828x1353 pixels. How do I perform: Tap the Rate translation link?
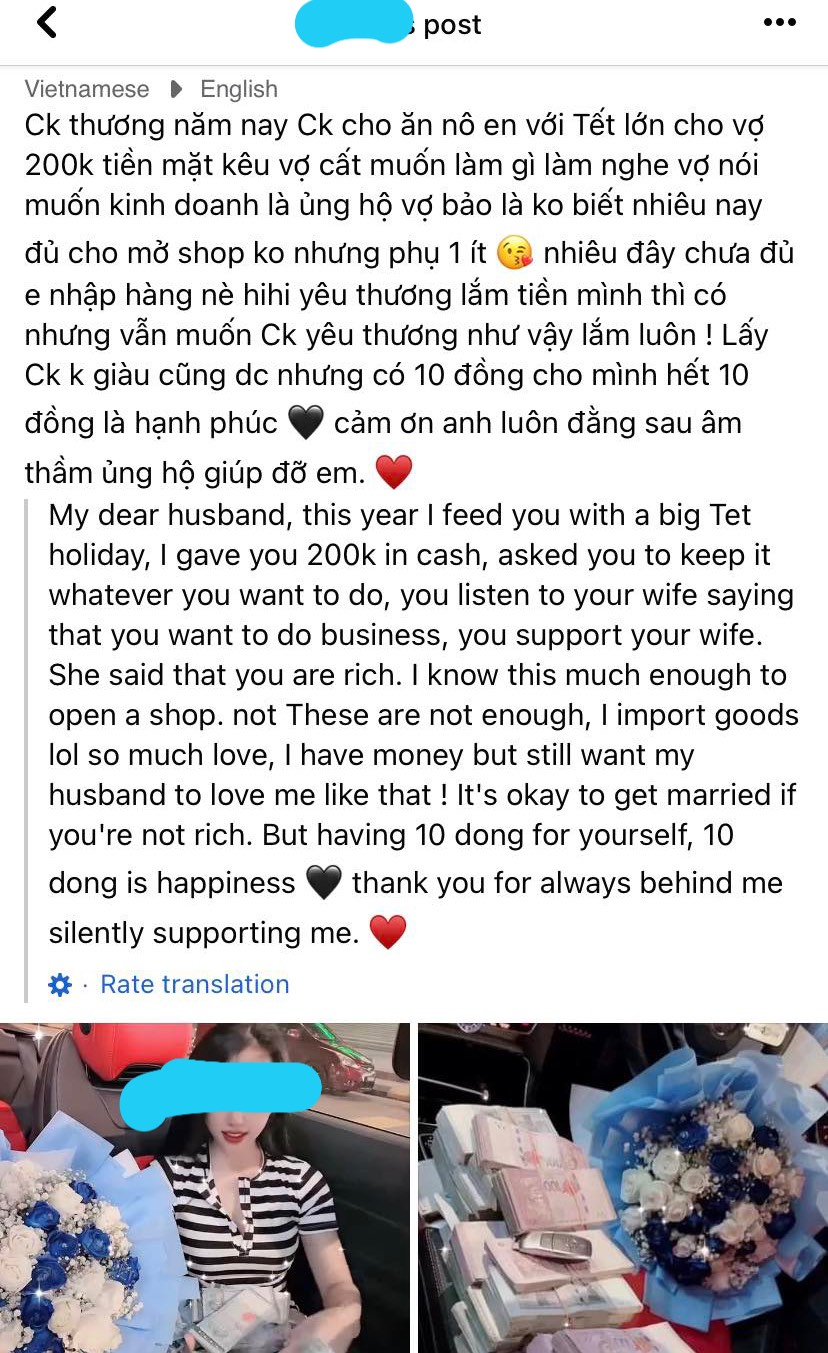click(x=195, y=984)
